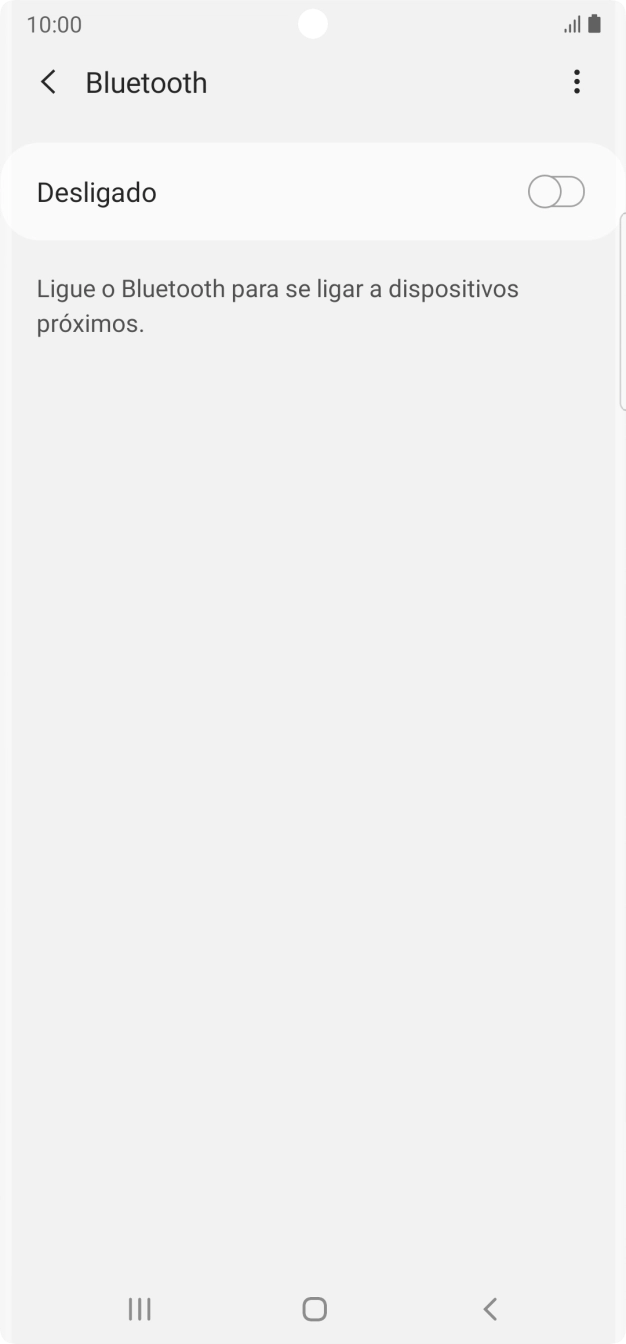Open the recent apps view
This screenshot has width=626, height=1344.
139,1308
